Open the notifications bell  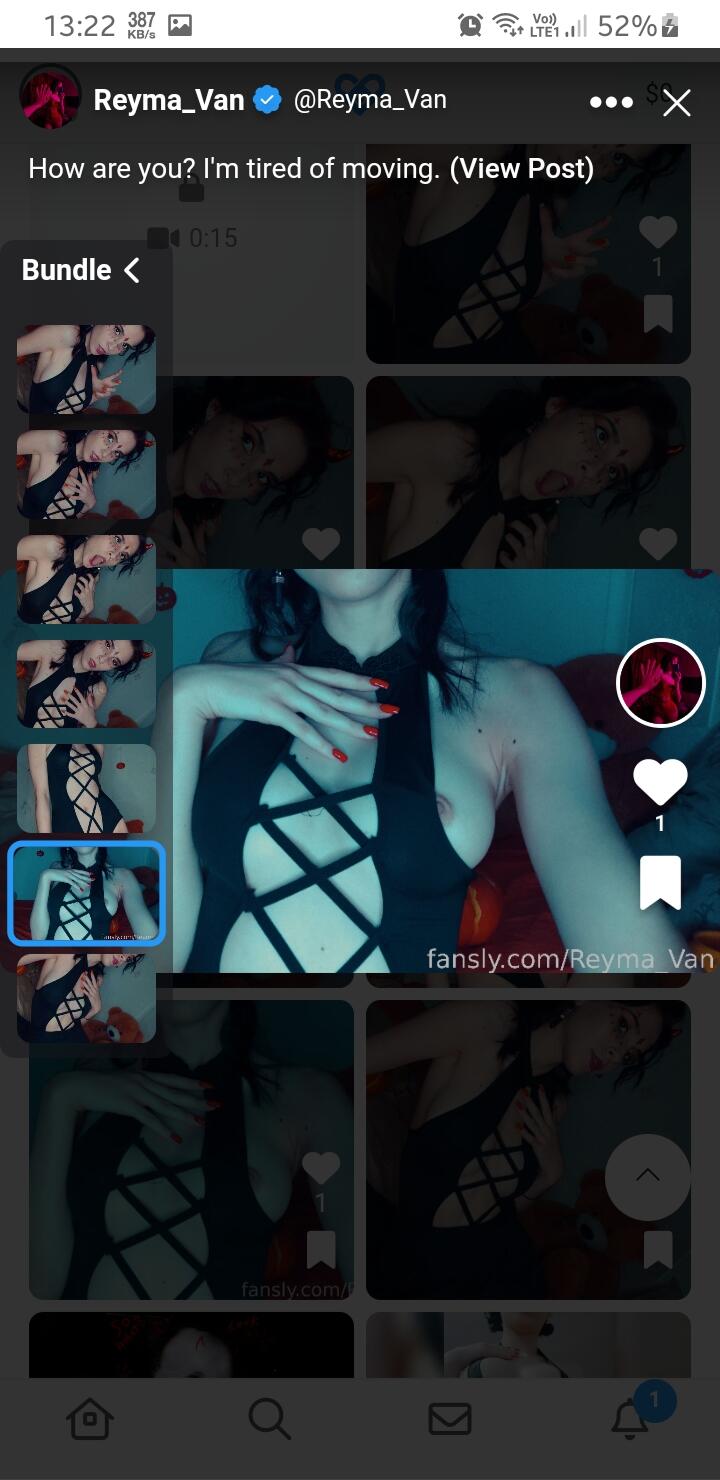tap(630, 1418)
